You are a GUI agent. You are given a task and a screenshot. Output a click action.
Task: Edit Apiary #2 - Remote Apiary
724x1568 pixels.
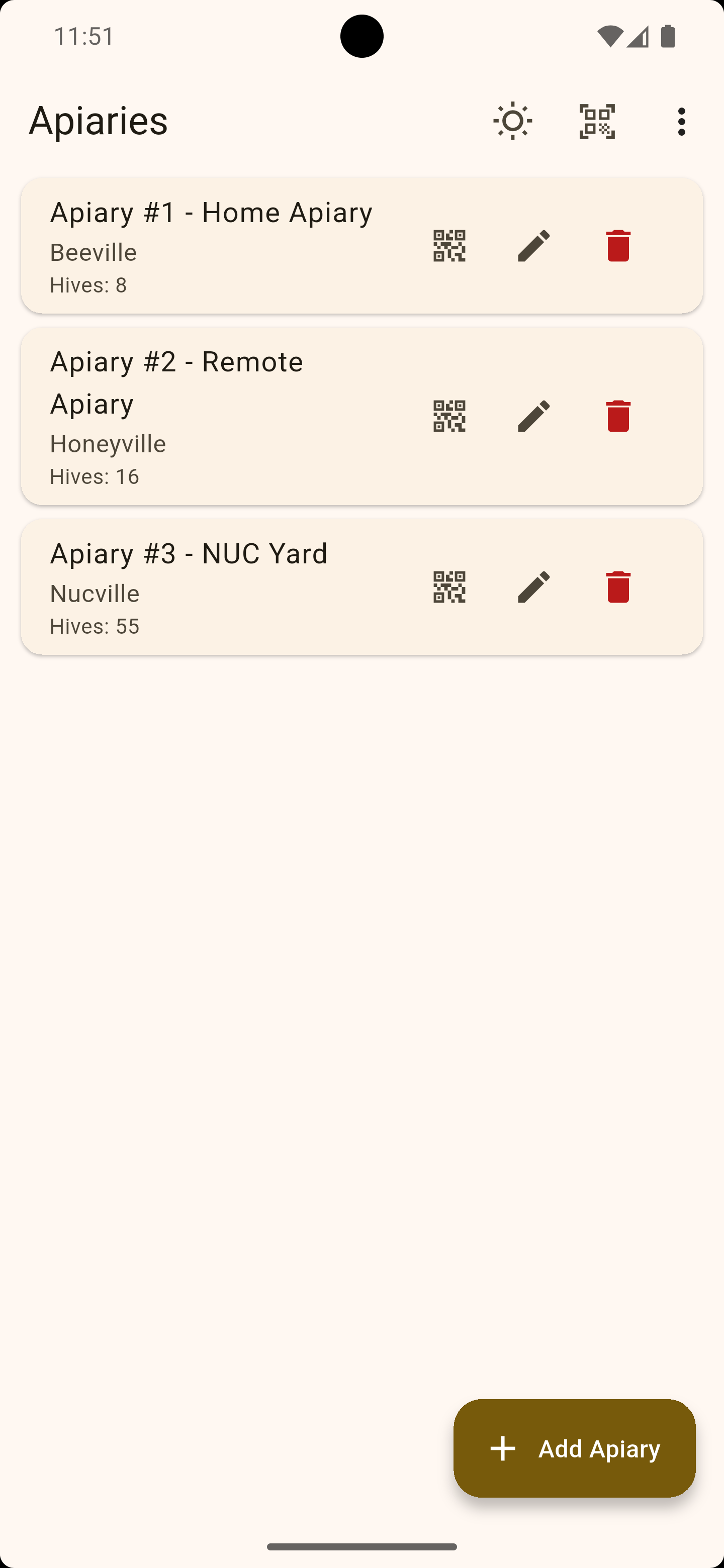coord(533,416)
